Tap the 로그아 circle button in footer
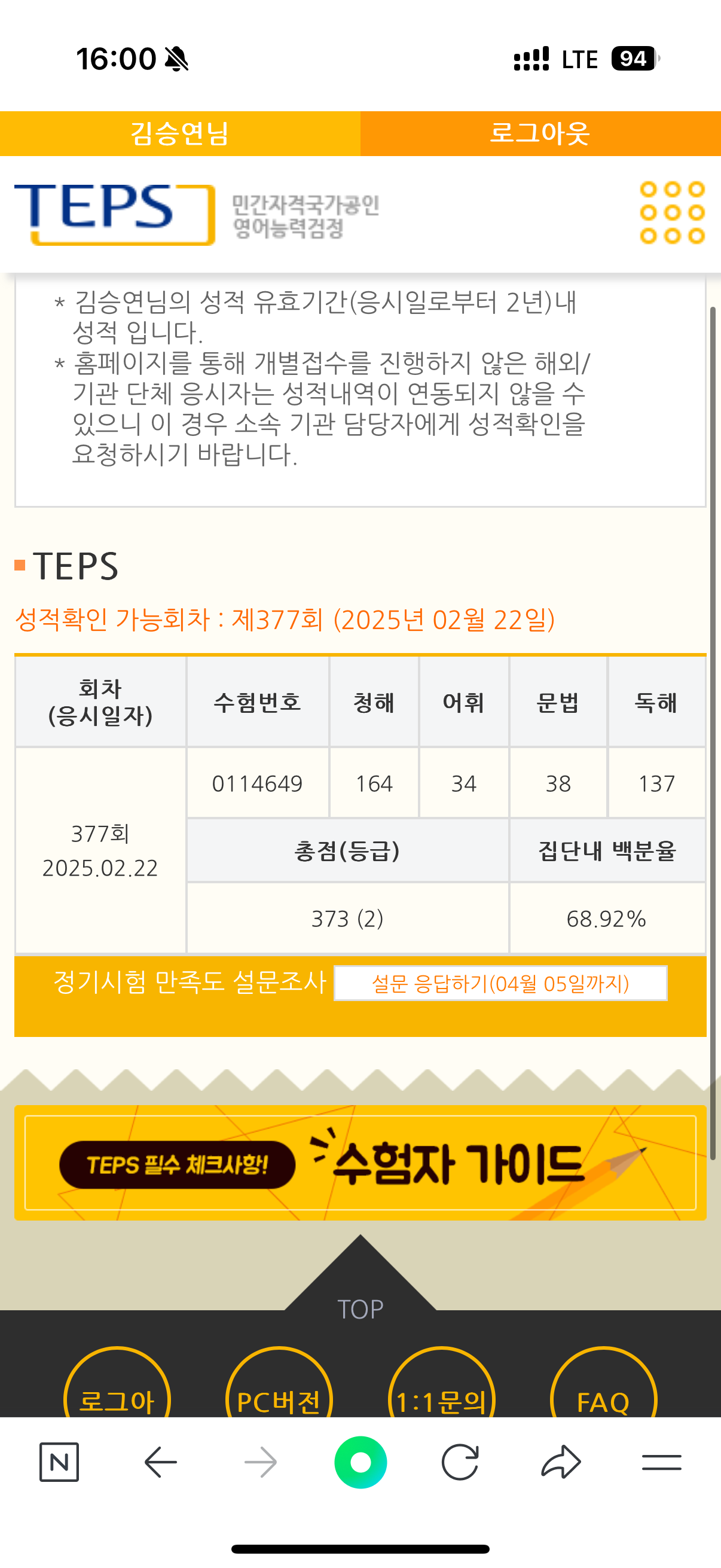The height and width of the screenshot is (1568, 721). pyautogui.click(x=117, y=1394)
